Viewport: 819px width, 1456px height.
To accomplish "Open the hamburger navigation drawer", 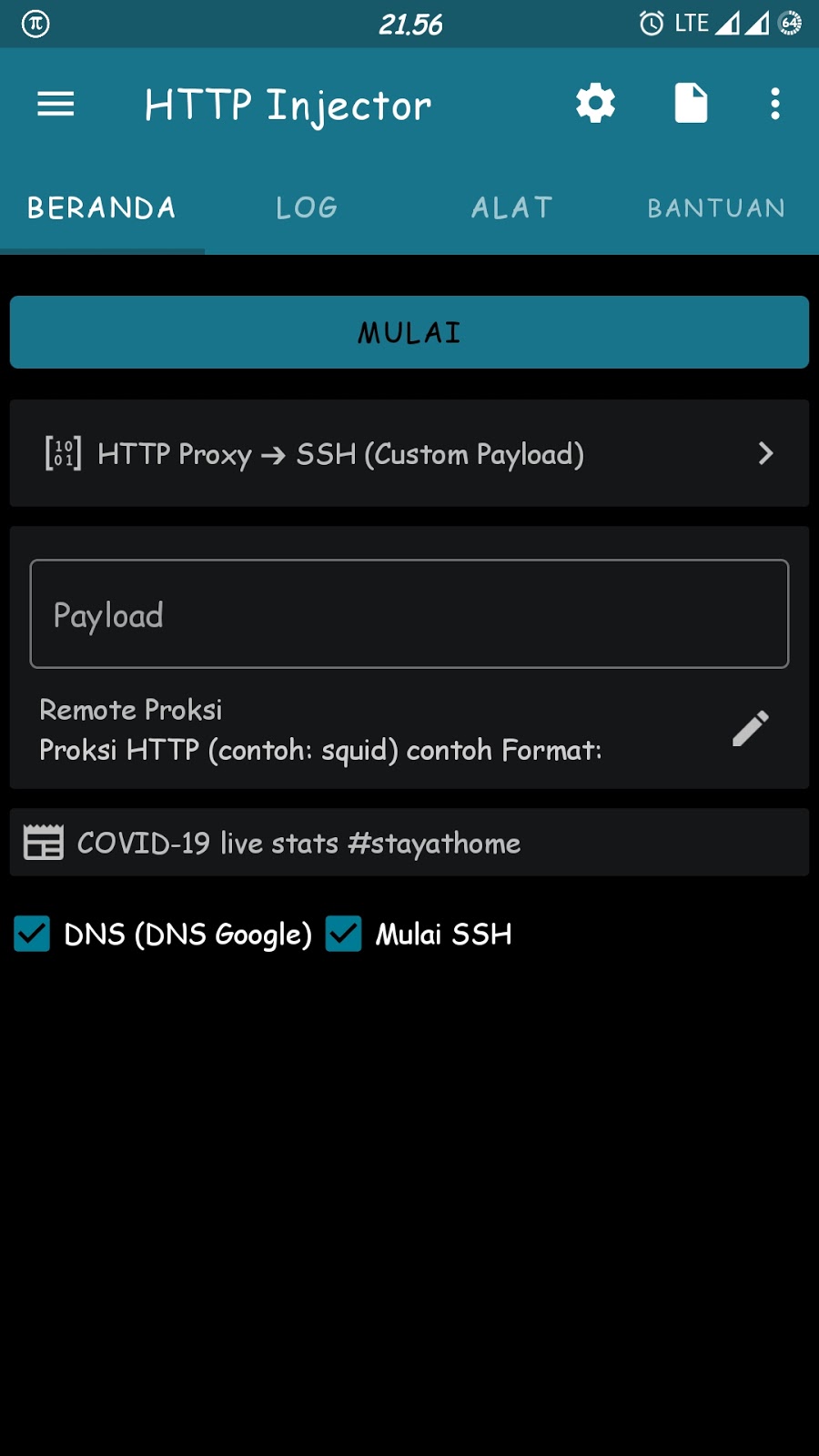I will click(x=56, y=105).
